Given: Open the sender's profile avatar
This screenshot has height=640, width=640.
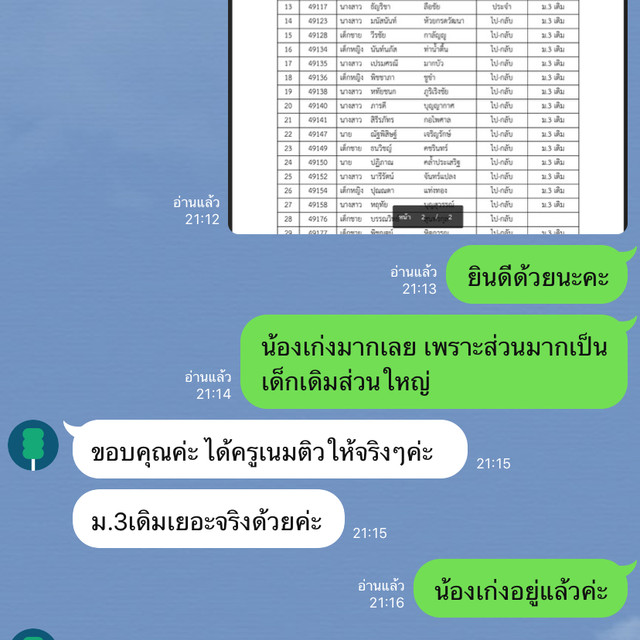Looking at the screenshot, I should [33, 445].
